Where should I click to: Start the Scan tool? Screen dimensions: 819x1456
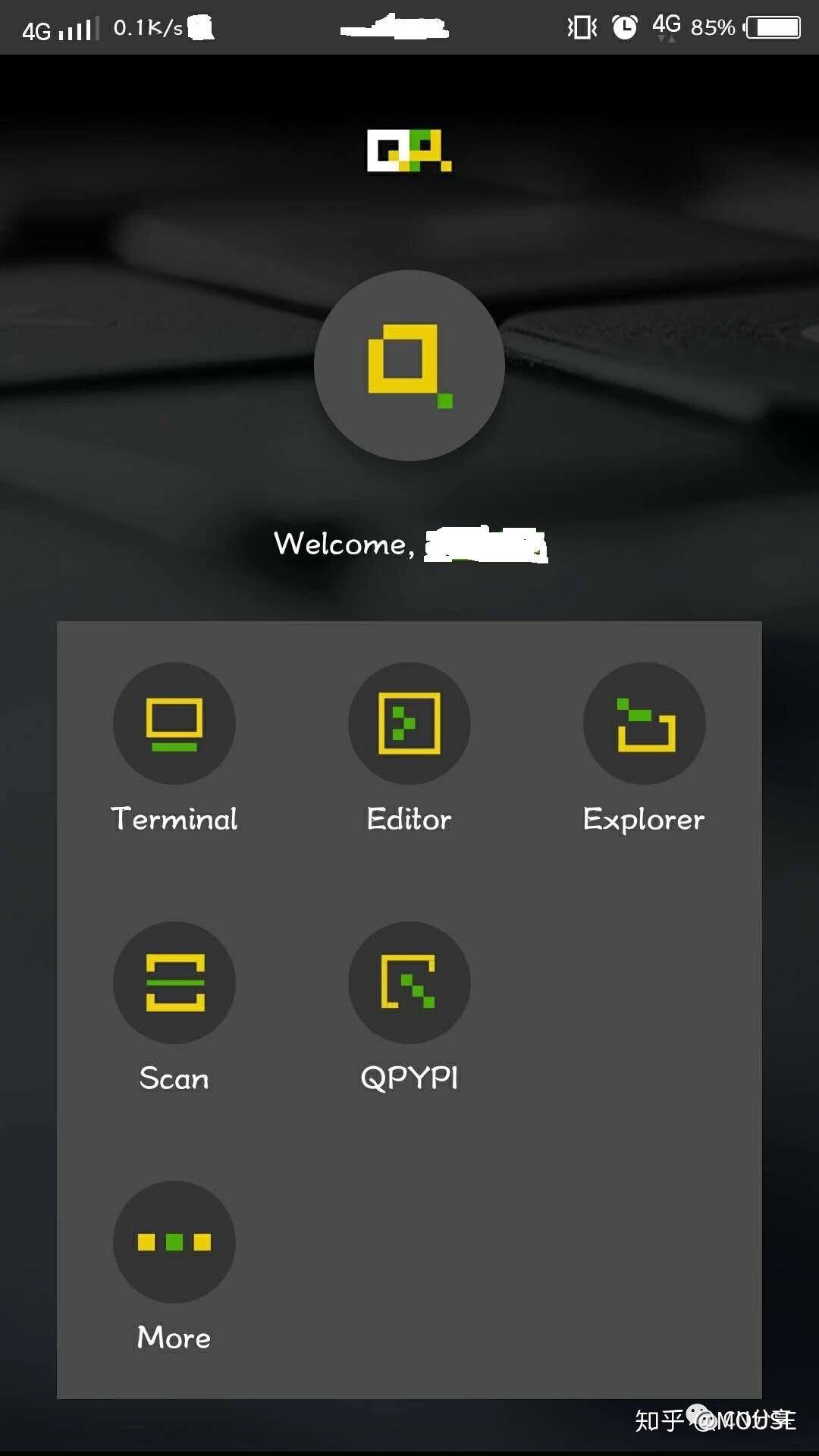pos(174,983)
